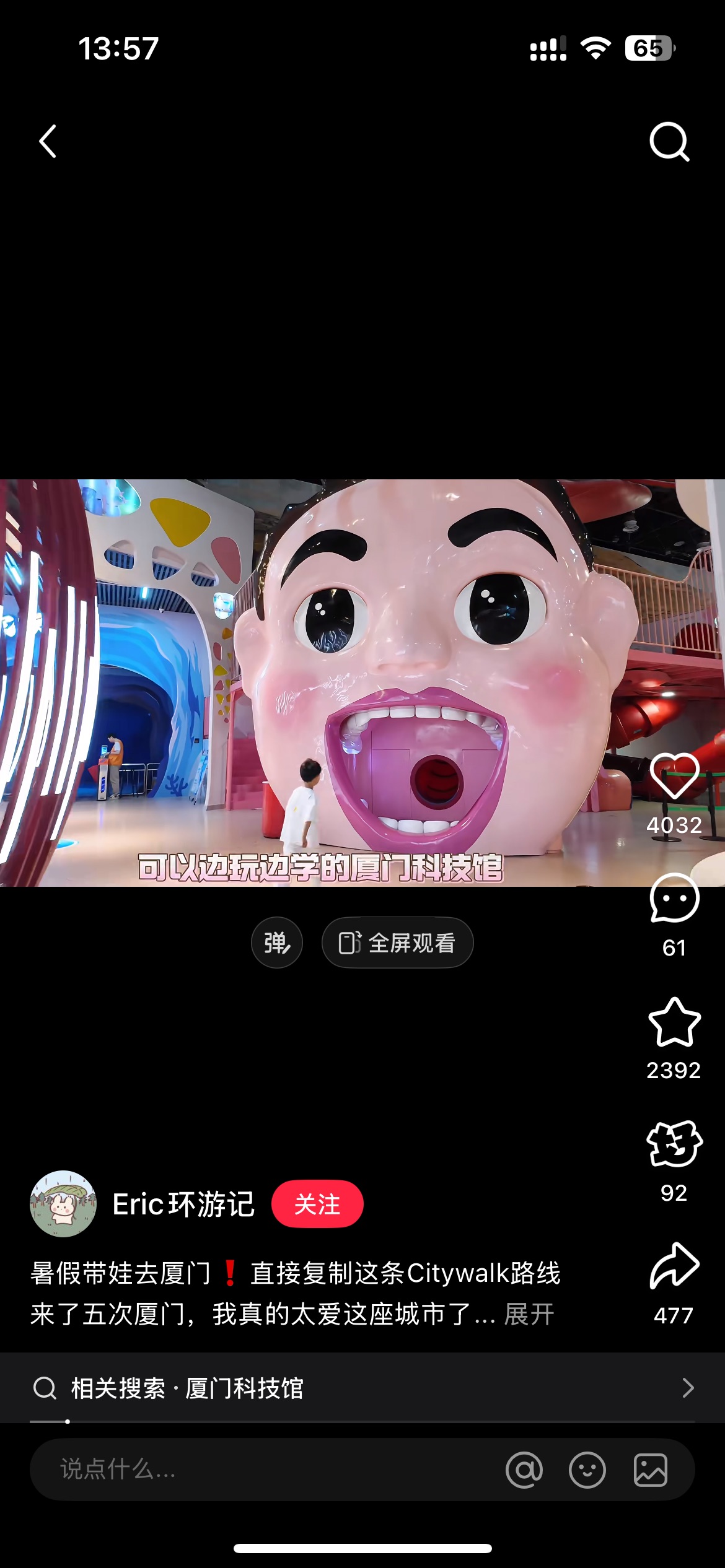This screenshot has width=725, height=1568.
Task: Save the video with the star icon
Action: 674,1022
